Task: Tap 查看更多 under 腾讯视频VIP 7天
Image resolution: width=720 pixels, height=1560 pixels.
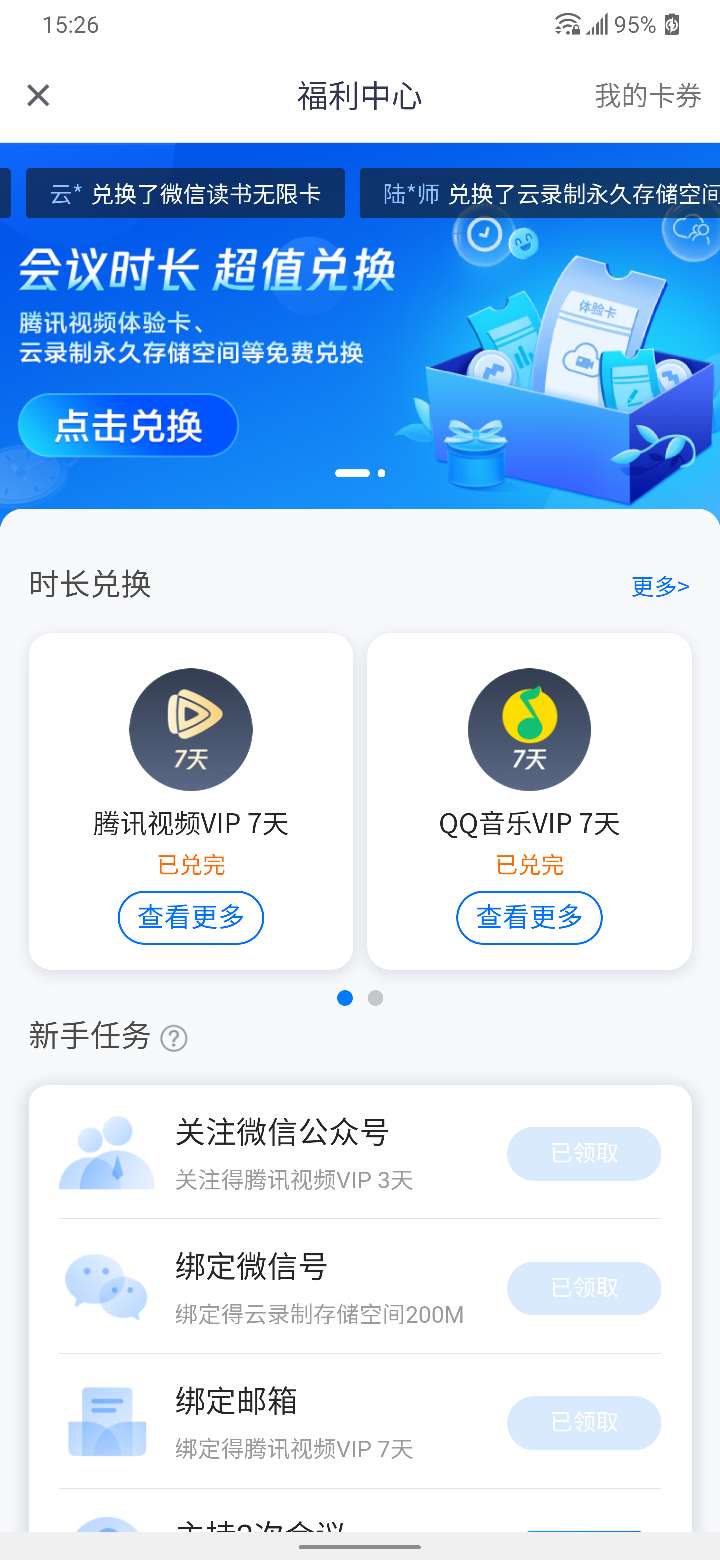Action: (190, 917)
